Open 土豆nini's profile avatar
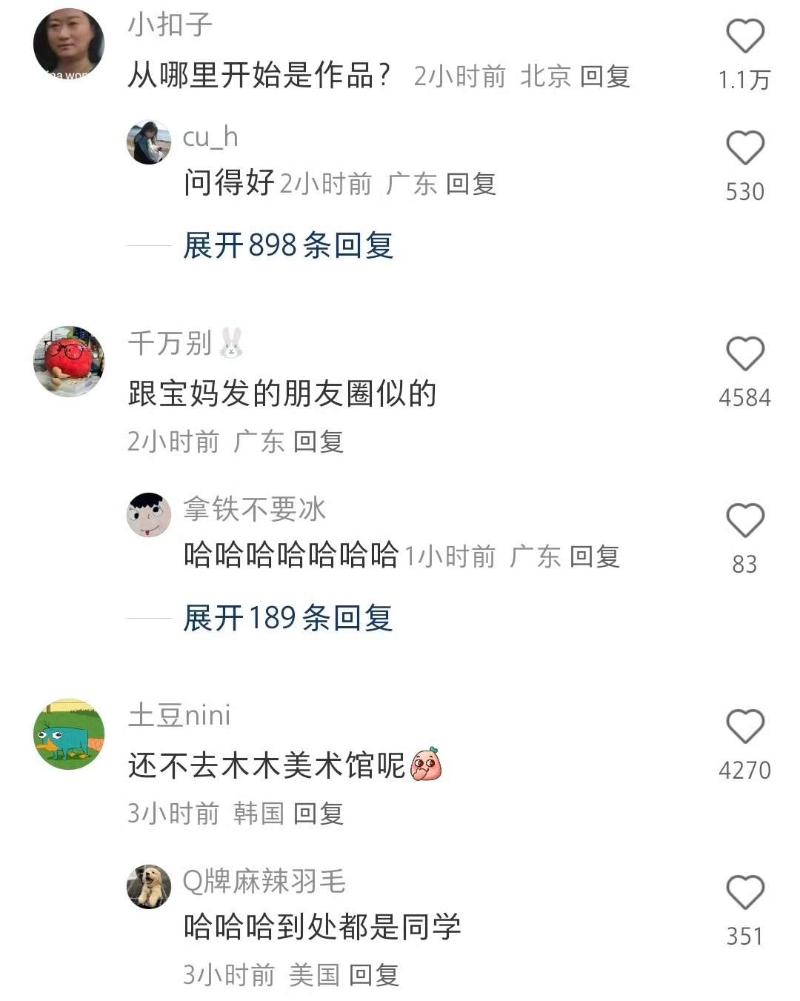 click(x=69, y=734)
